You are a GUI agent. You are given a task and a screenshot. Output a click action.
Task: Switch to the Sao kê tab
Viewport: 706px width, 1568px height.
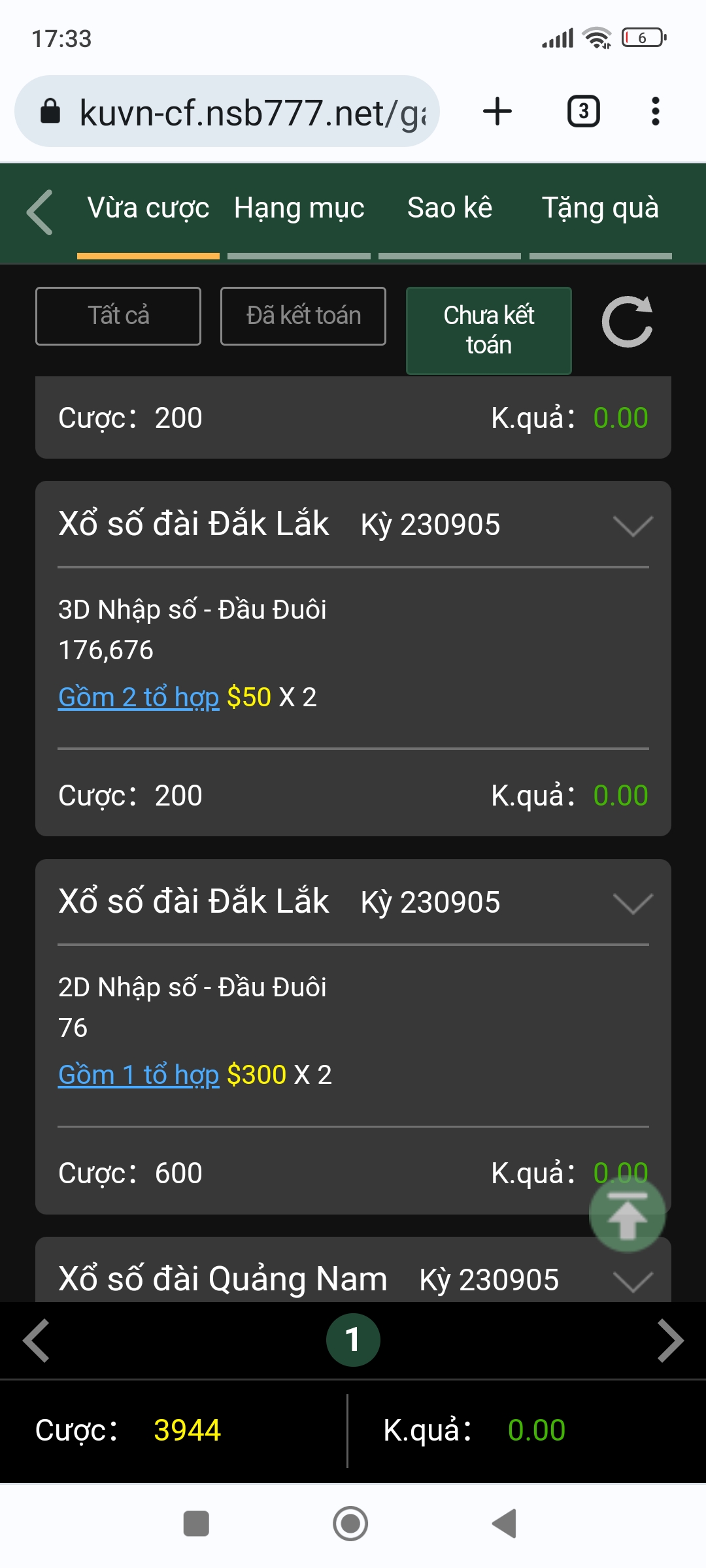pos(450,209)
